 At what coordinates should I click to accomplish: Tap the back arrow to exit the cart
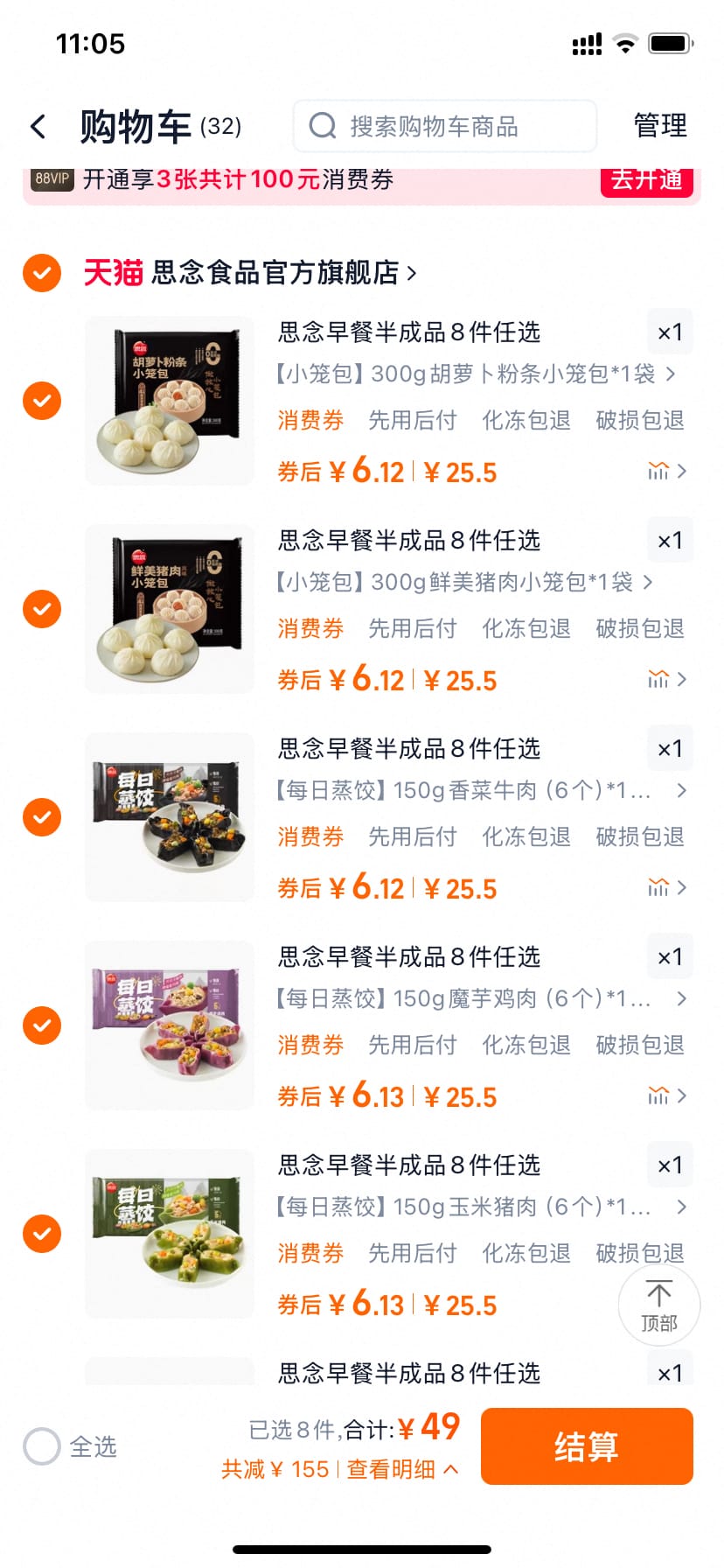(38, 126)
